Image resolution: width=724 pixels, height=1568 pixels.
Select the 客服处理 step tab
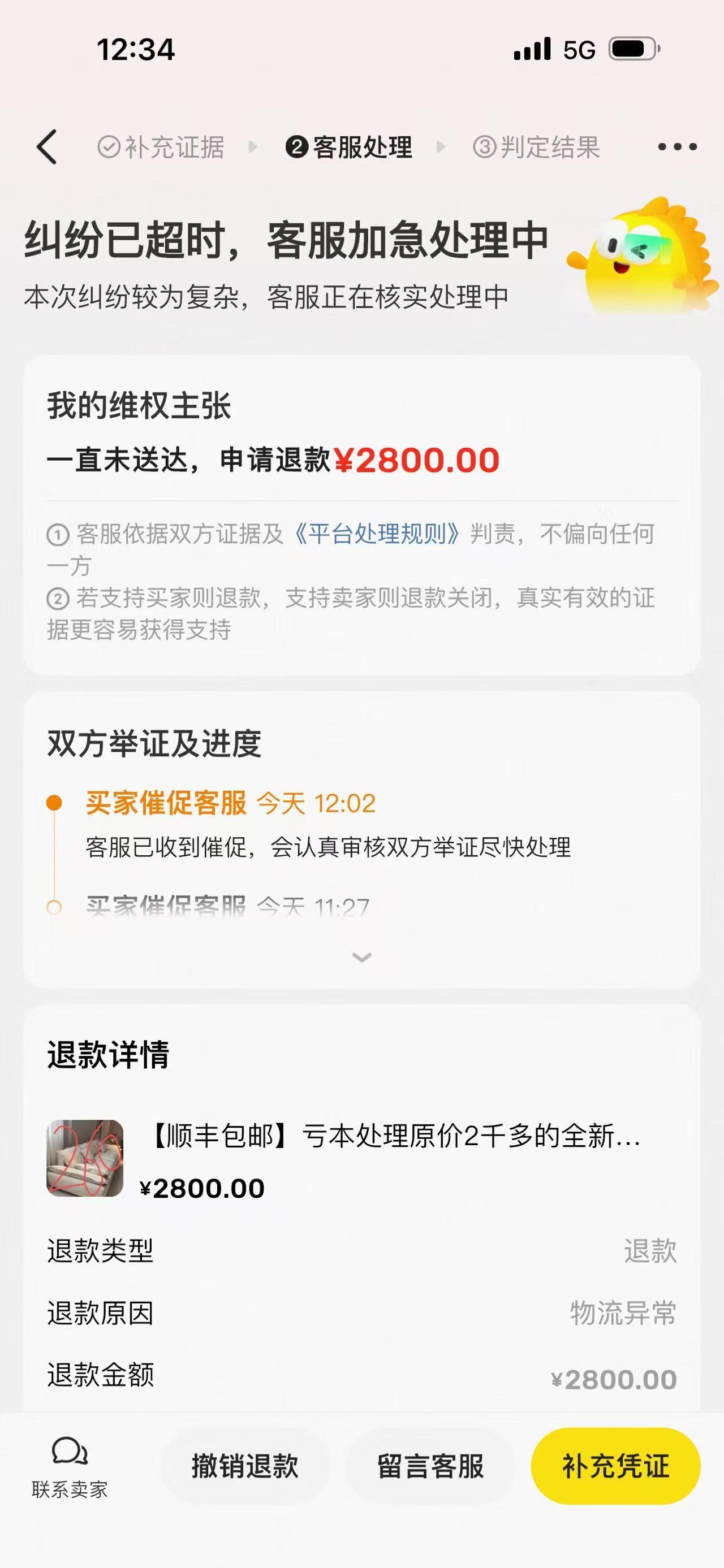[x=350, y=147]
